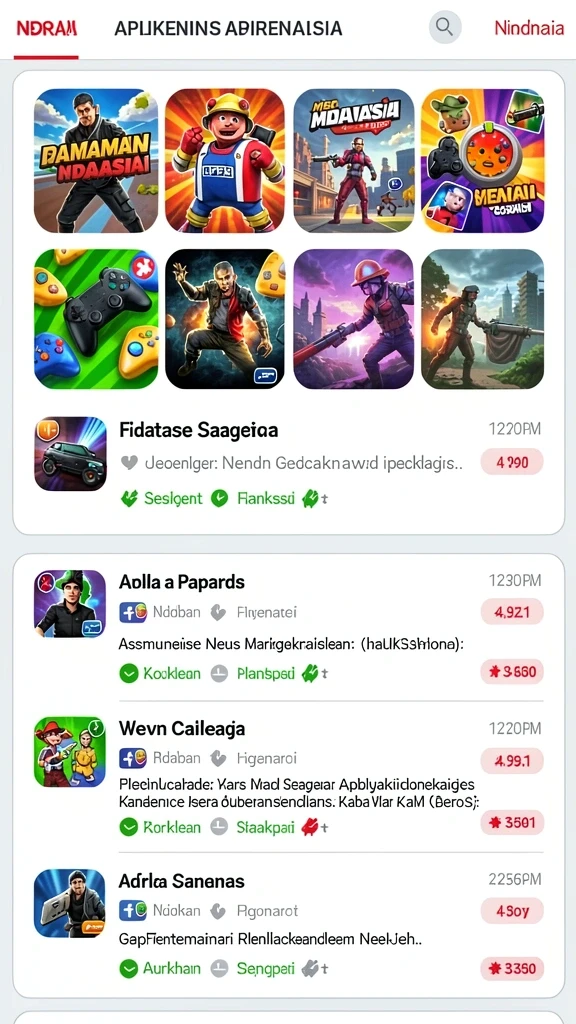This screenshot has width=576, height=1024.
Task: Tap the 4,921 button on Aolla a Papards
Action: (512, 612)
